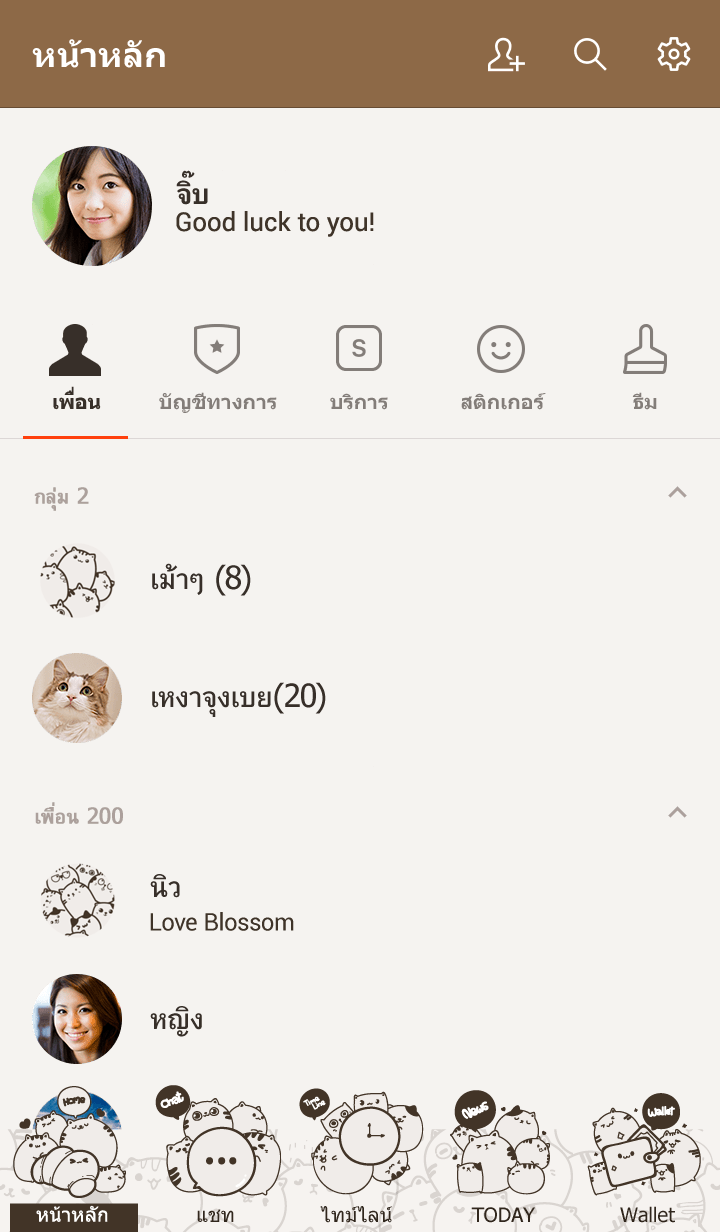Open friend นิว's profile
This screenshot has width=720, height=1232.
pyautogui.click(x=220, y=902)
